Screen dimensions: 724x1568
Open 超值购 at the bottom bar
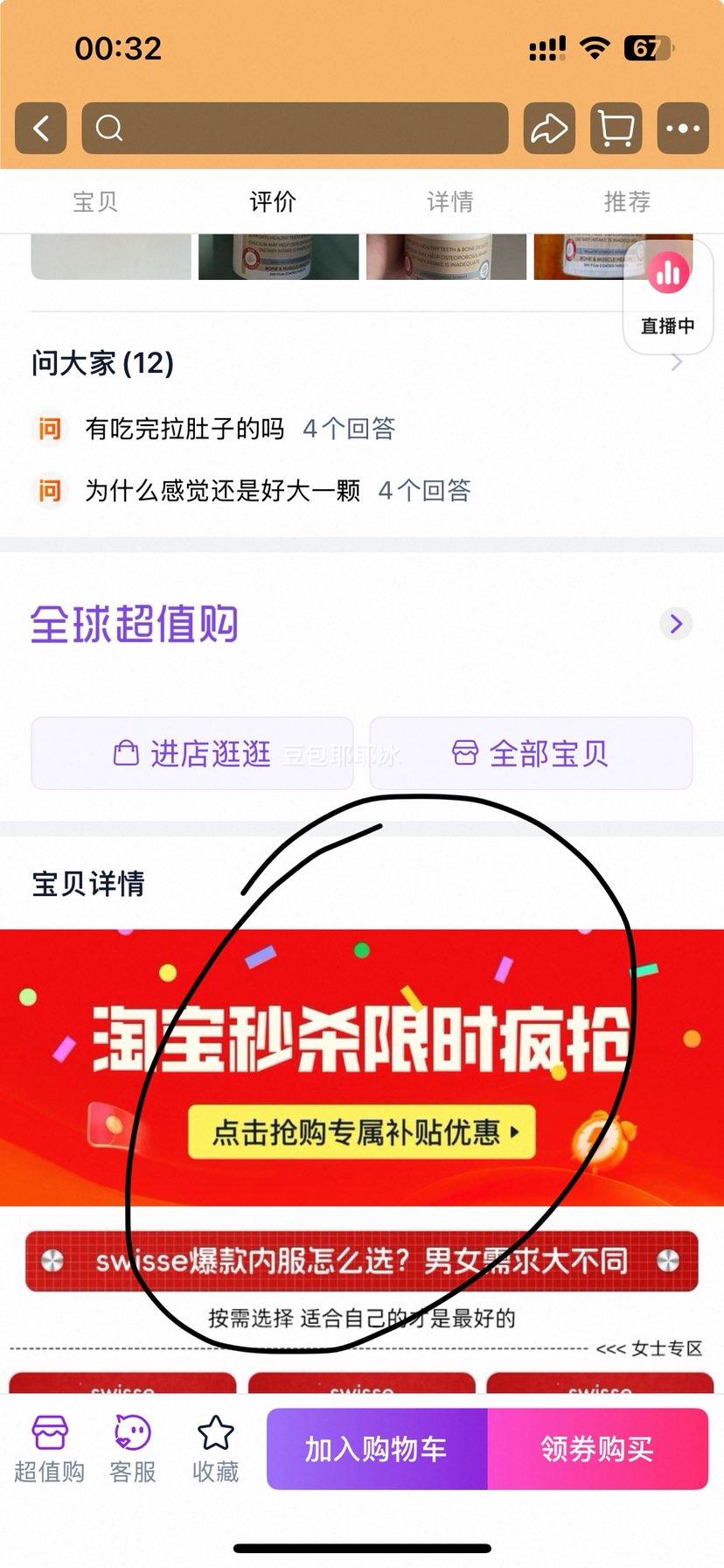(x=49, y=1450)
